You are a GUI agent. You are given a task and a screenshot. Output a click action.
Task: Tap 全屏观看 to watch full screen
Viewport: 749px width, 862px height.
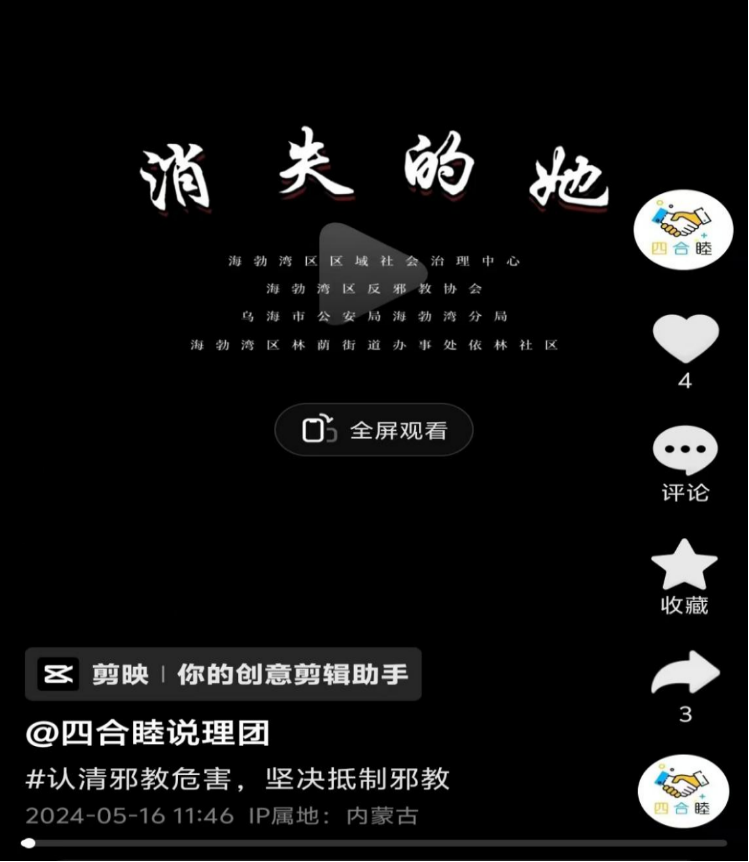tap(374, 430)
